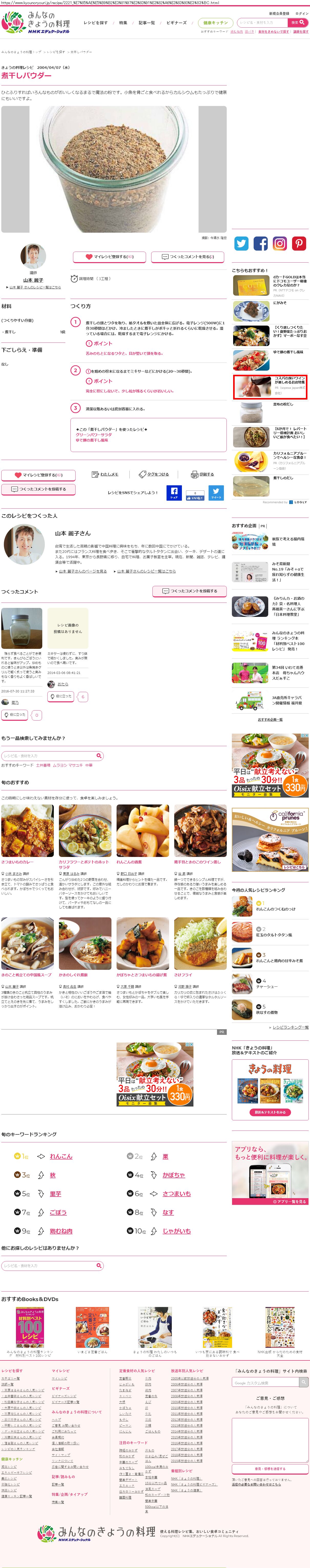This screenshot has height=1568, width=310.
Task: Open the Instagram icon in the sidebar
Action: click(280, 243)
